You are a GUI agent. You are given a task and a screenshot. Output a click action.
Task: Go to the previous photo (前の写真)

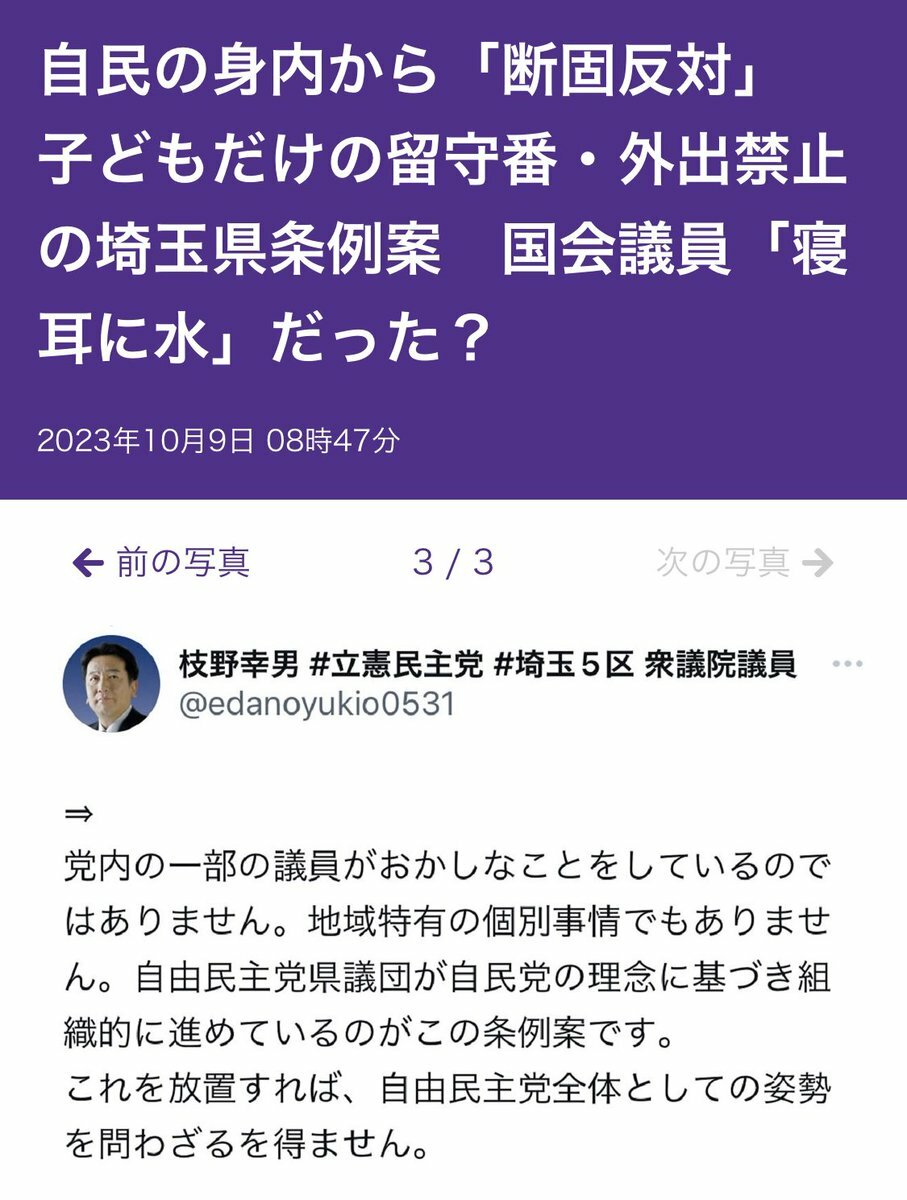coord(162,564)
